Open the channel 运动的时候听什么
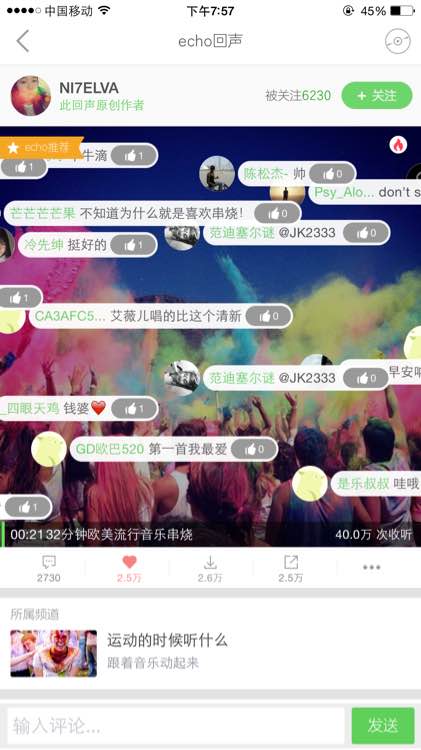Image resolution: width=421 pixels, height=750 pixels. (210, 653)
